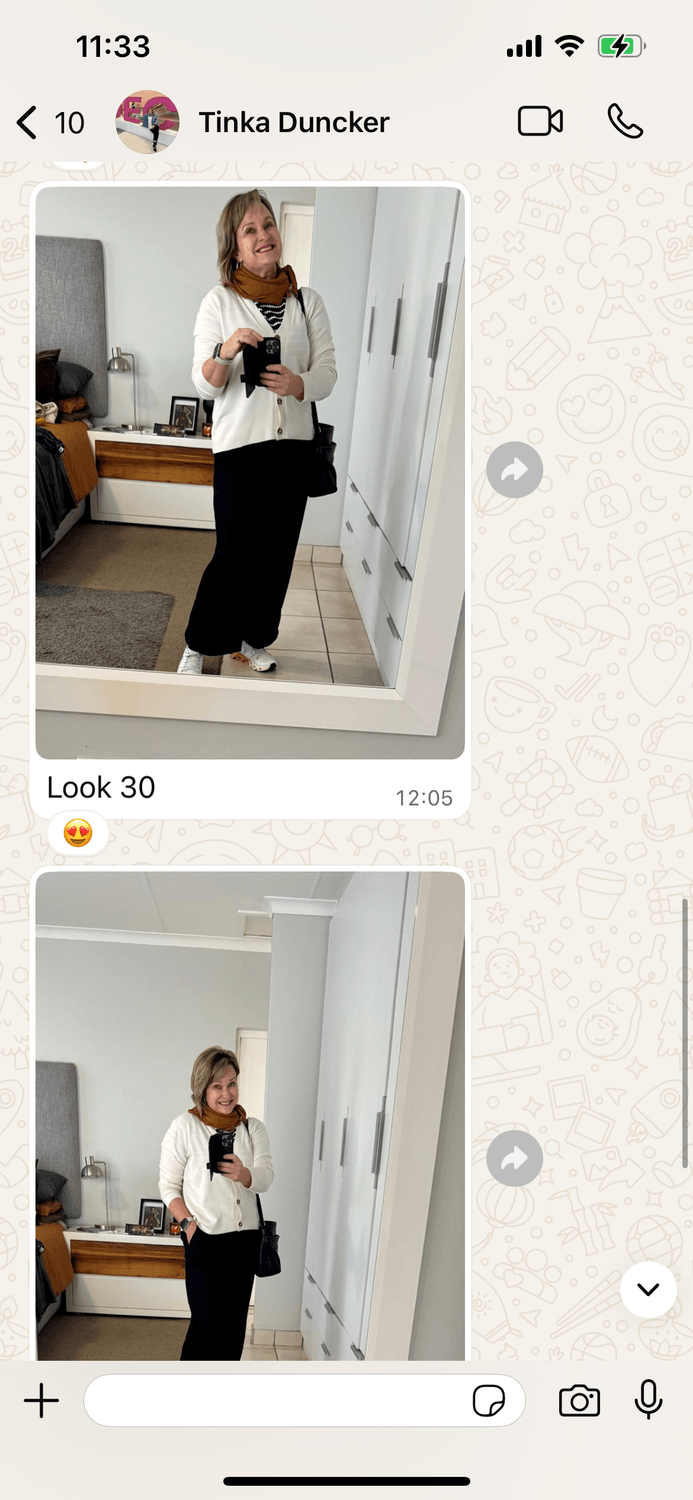Open the attachment plus menu
Image resolution: width=693 pixels, height=1500 pixels.
point(41,1401)
